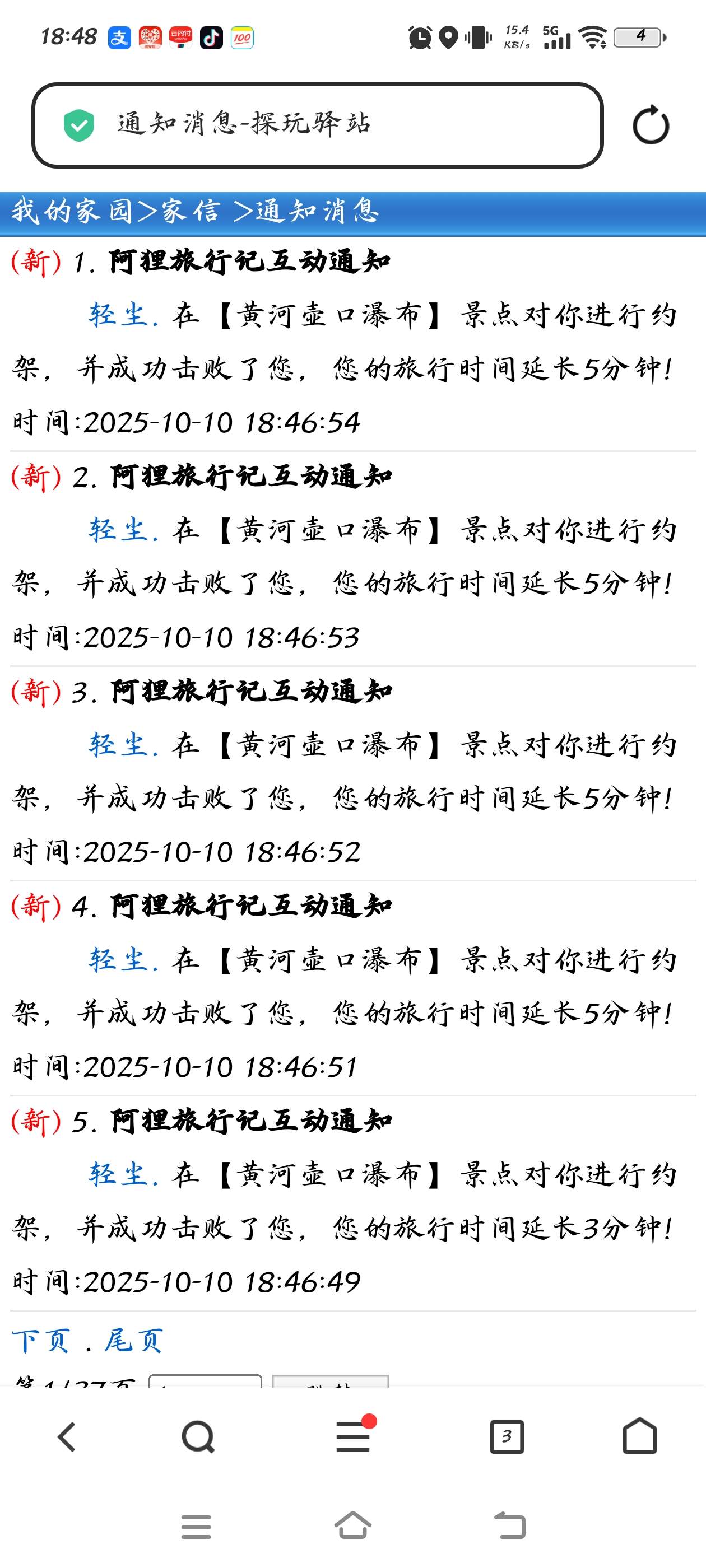Viewport: 706px width, 1568px height.
Task: Open 轻尘 link in notification 2
Action: tap(118, 530)
